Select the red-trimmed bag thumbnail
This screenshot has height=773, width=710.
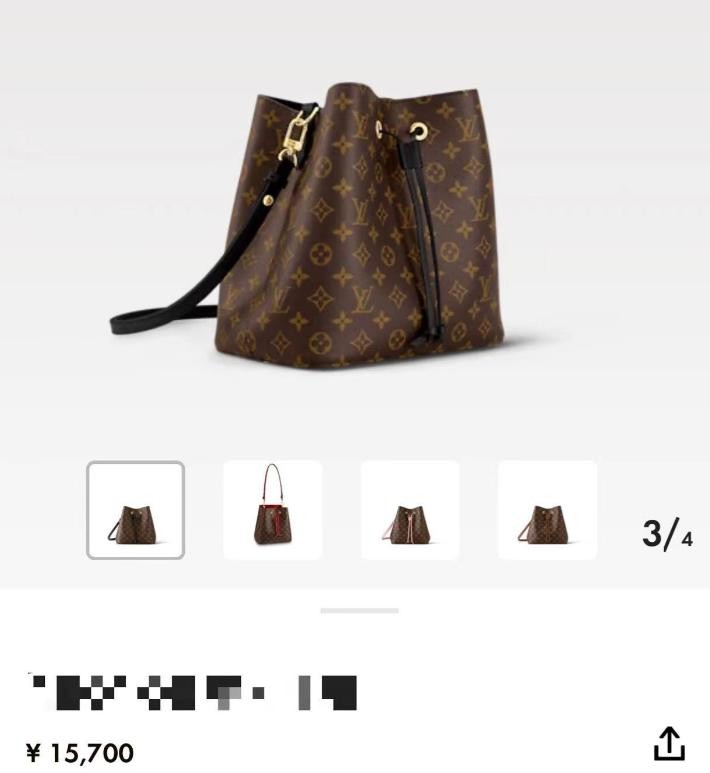coord(272,510)
